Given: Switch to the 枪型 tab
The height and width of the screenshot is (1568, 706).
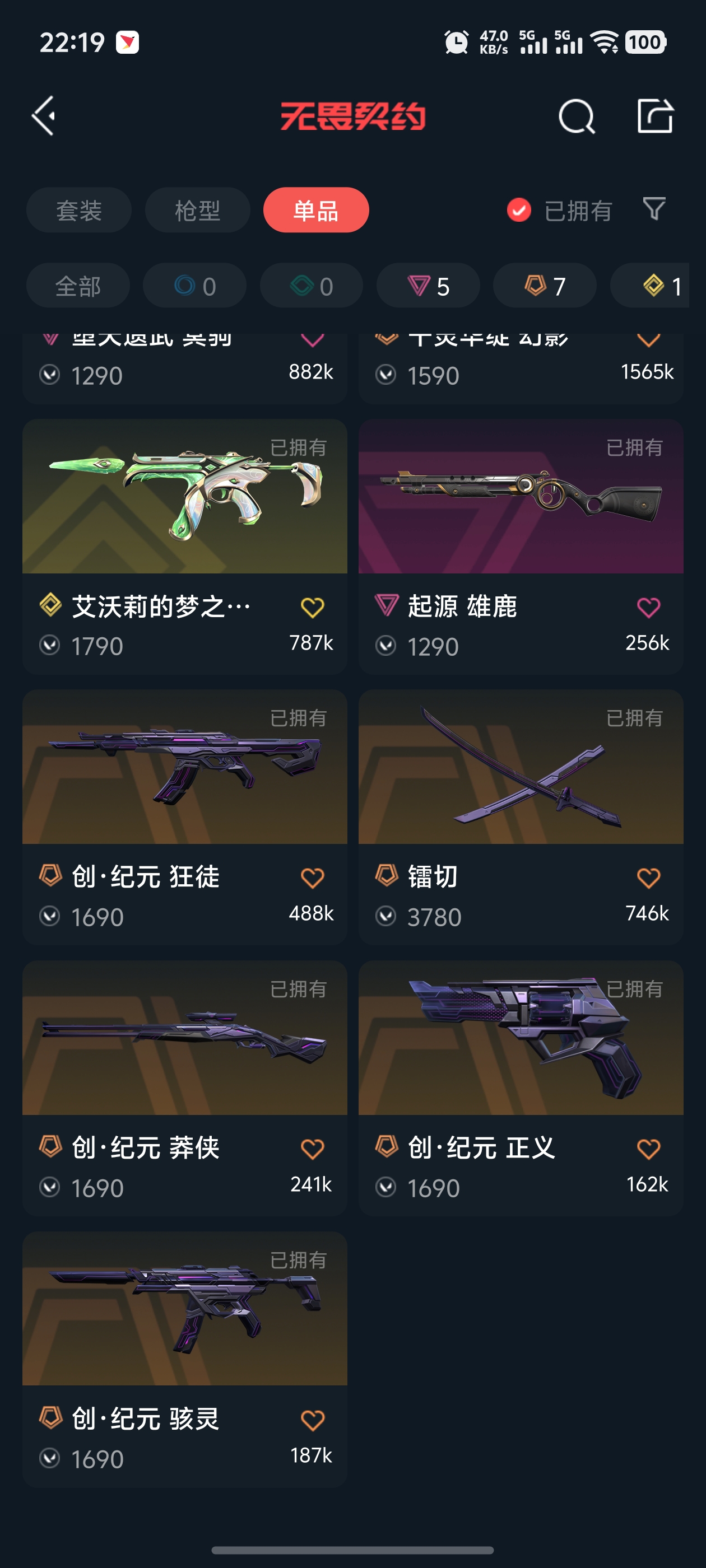Looking at the screenshot, I should coord(197,211).
